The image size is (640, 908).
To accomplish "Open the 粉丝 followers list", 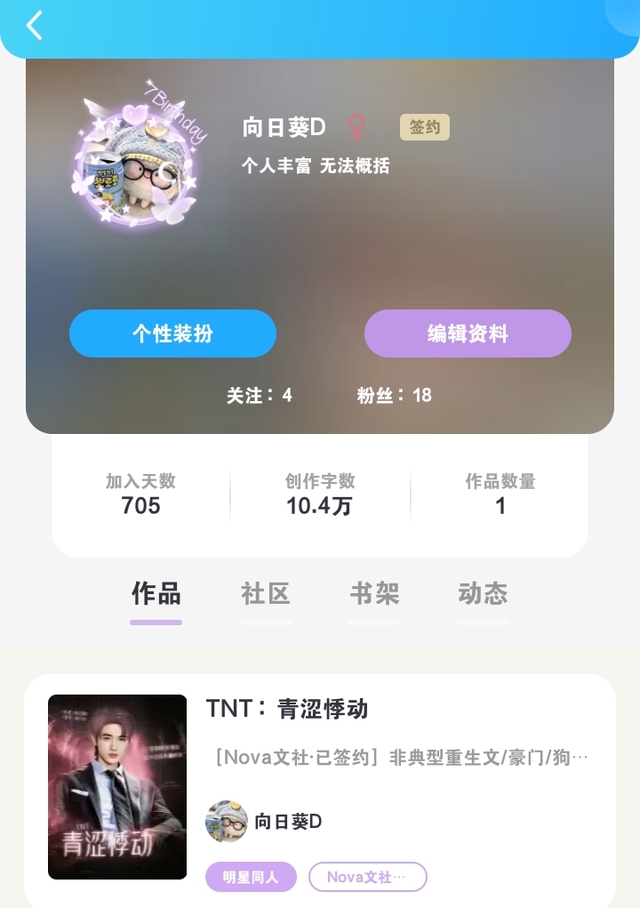I will 394,396.
